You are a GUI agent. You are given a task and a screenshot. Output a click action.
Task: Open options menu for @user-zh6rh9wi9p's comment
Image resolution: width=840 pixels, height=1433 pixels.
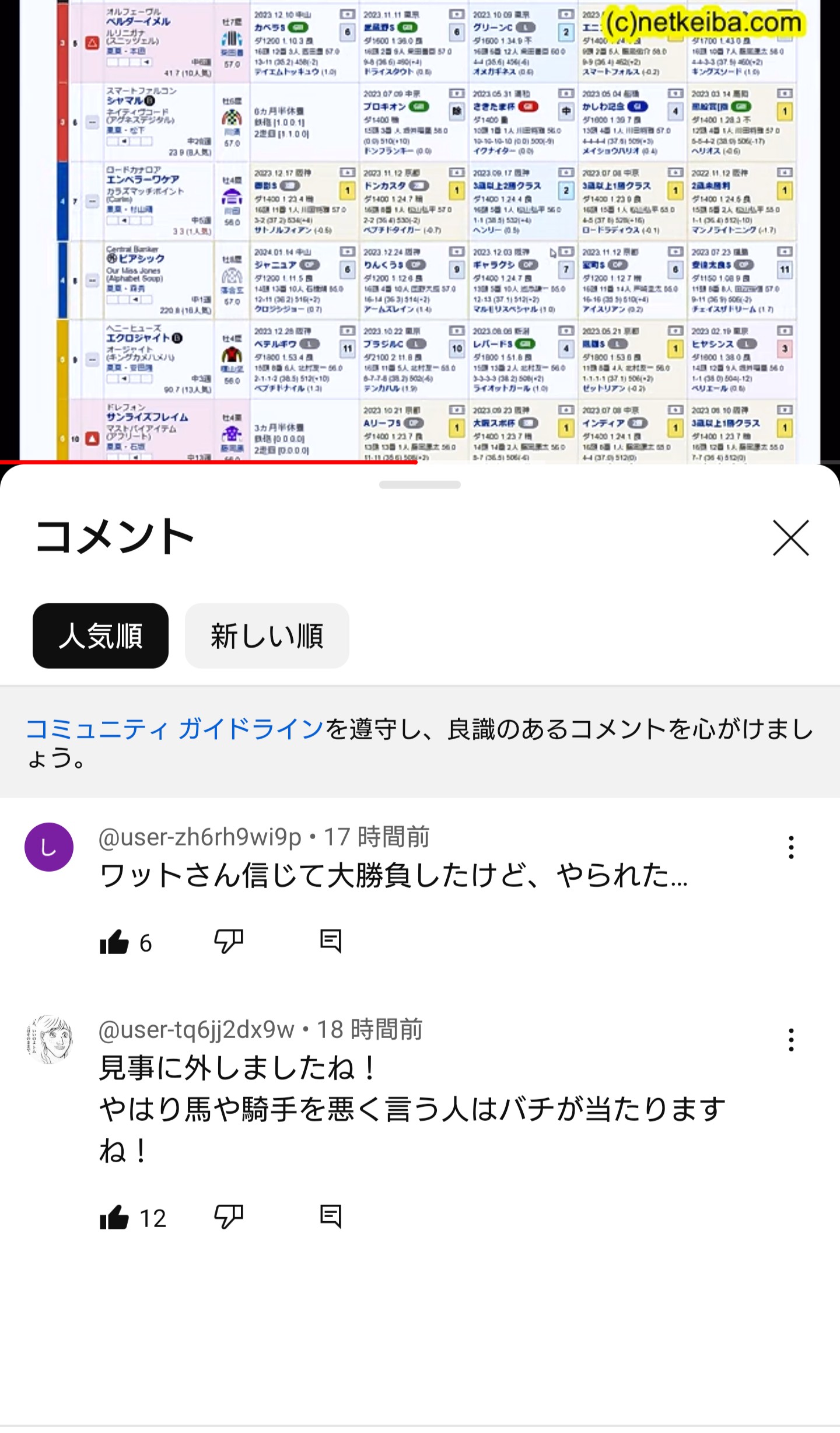coord(791,847)
